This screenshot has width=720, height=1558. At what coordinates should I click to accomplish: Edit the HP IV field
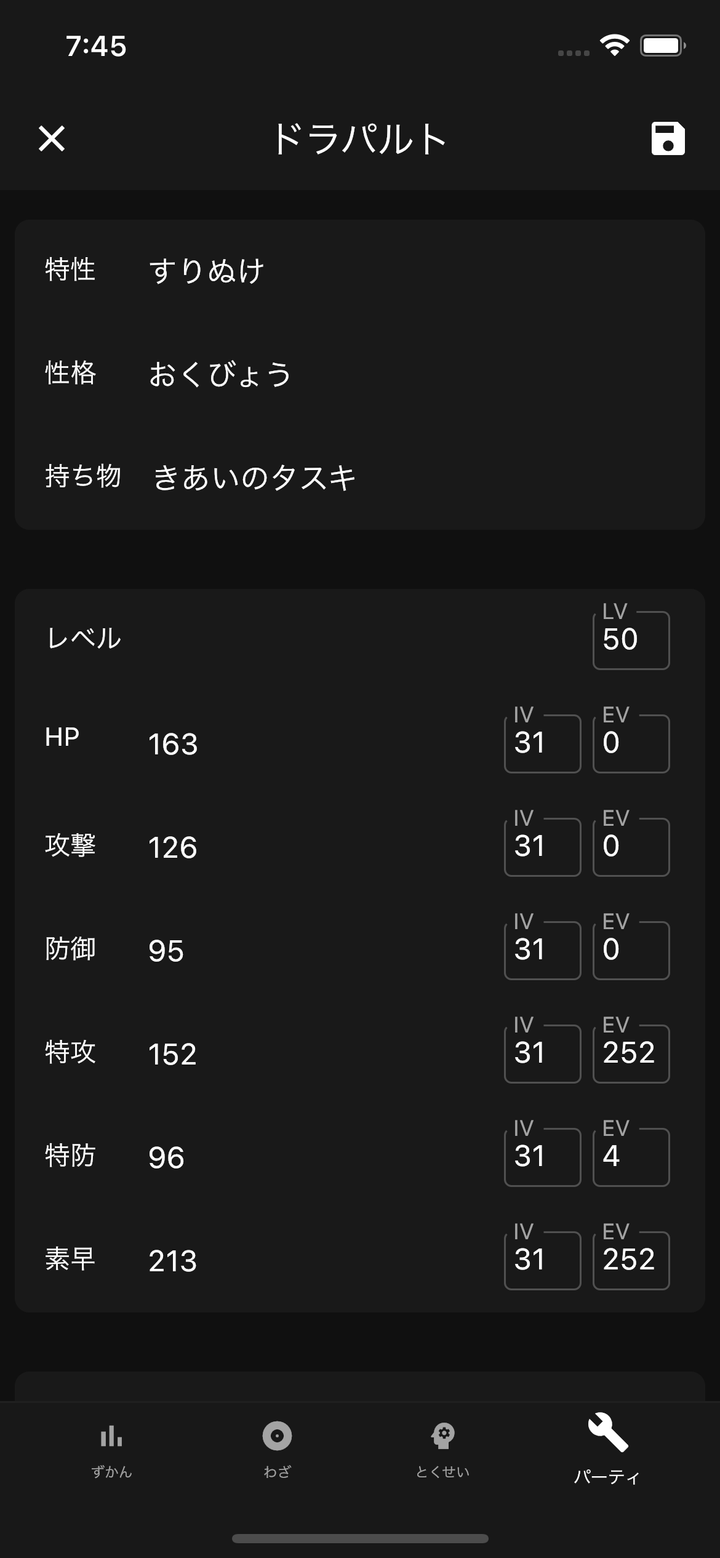[542, 744]
